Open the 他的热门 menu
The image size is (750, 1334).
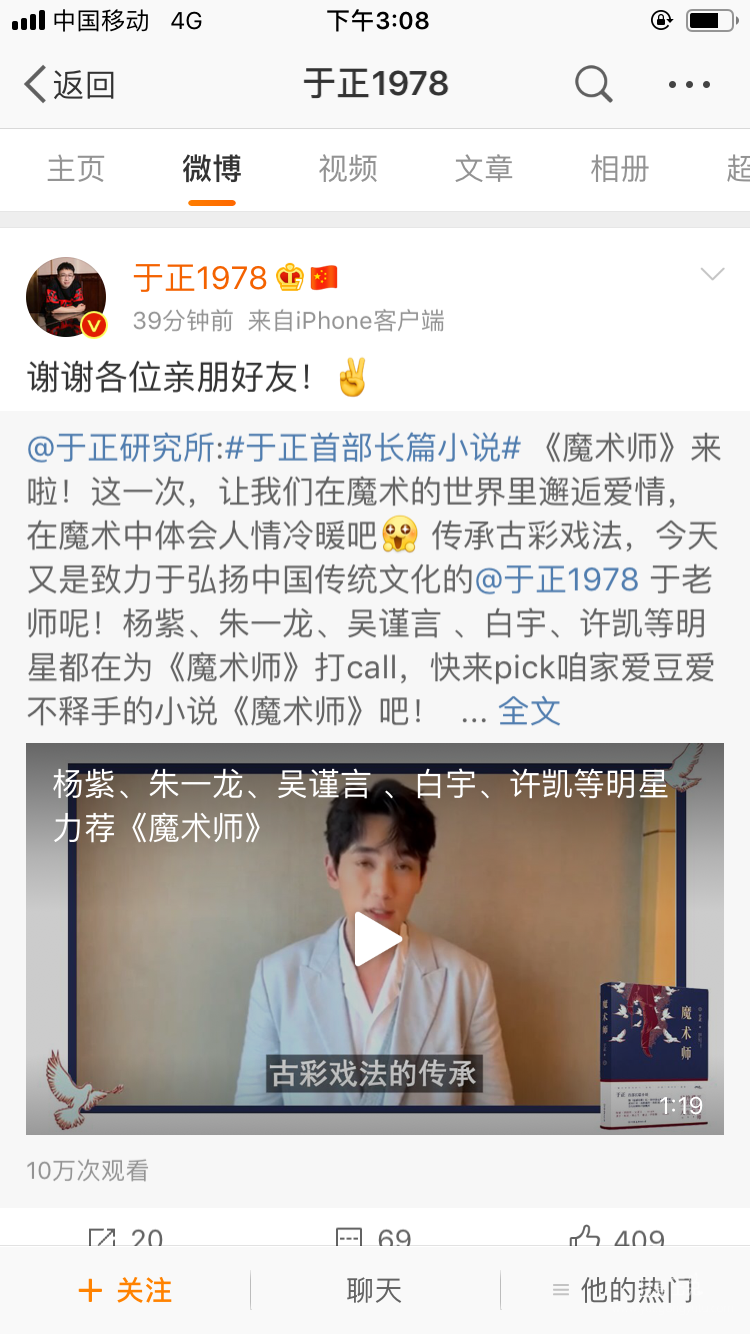pyautogui.click(x=624, y=1291)
